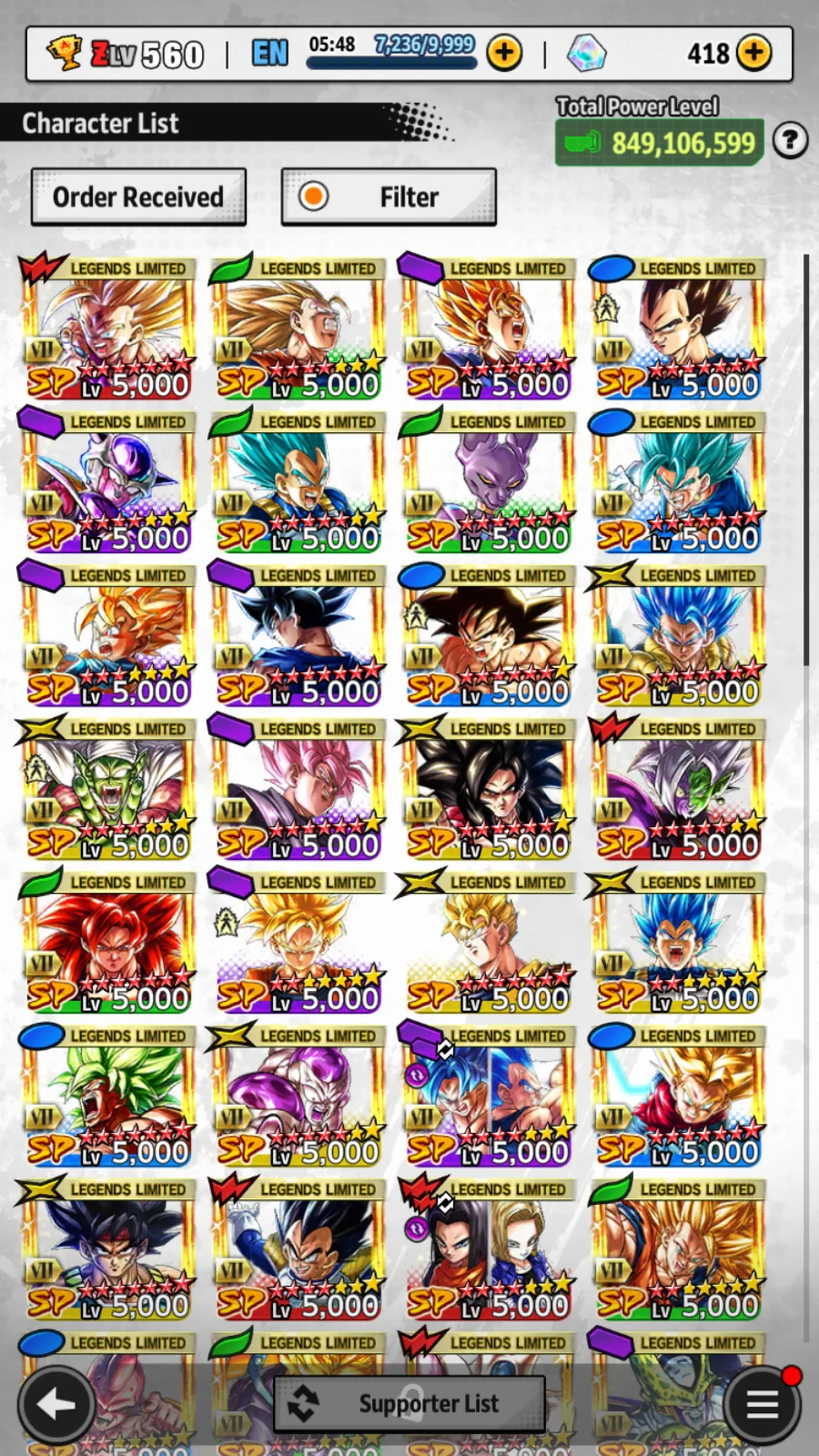Image resolution: width=819 pixels, height=1456 pixels.
Task: Open the Android 17 and 18 tag character
Action: (x=488, y=1250)
